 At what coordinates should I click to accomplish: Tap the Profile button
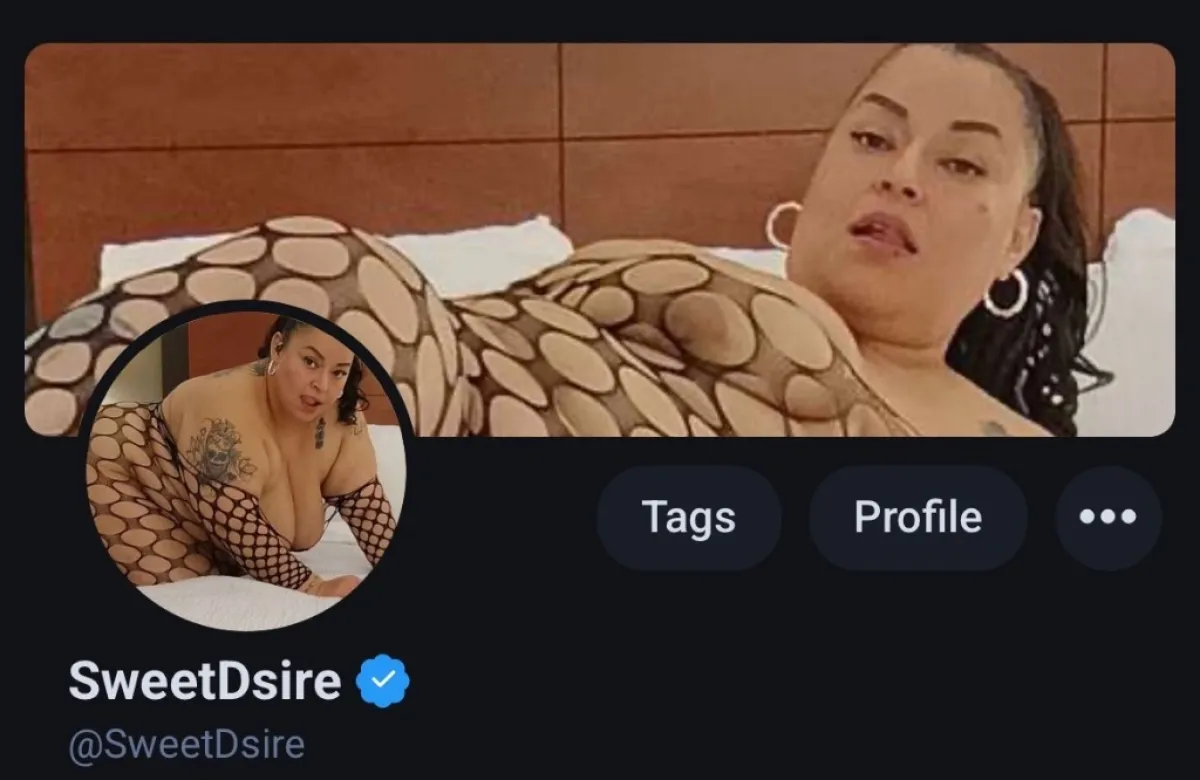pos(918,518)
